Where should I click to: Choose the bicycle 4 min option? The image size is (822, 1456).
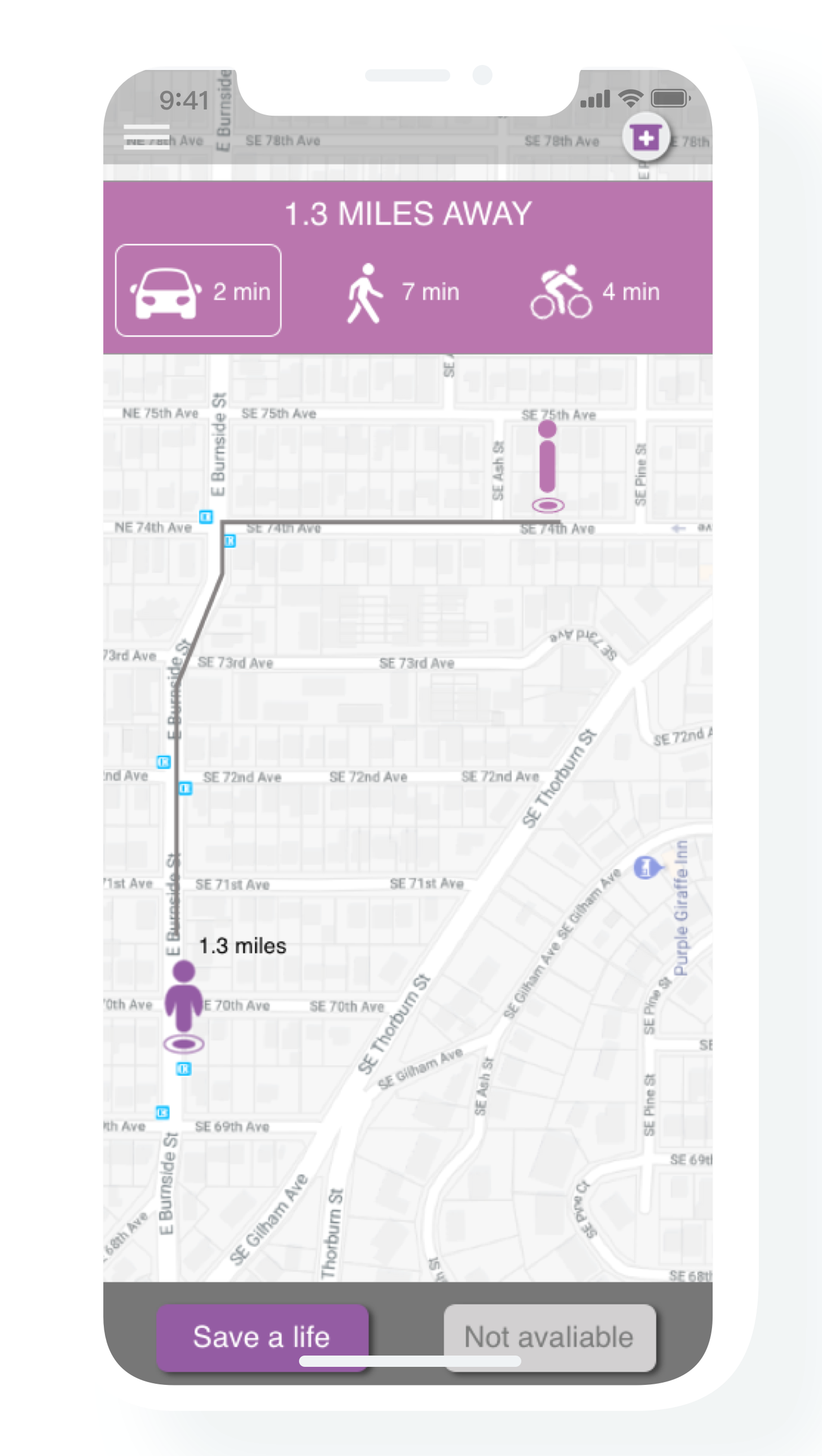595,292
